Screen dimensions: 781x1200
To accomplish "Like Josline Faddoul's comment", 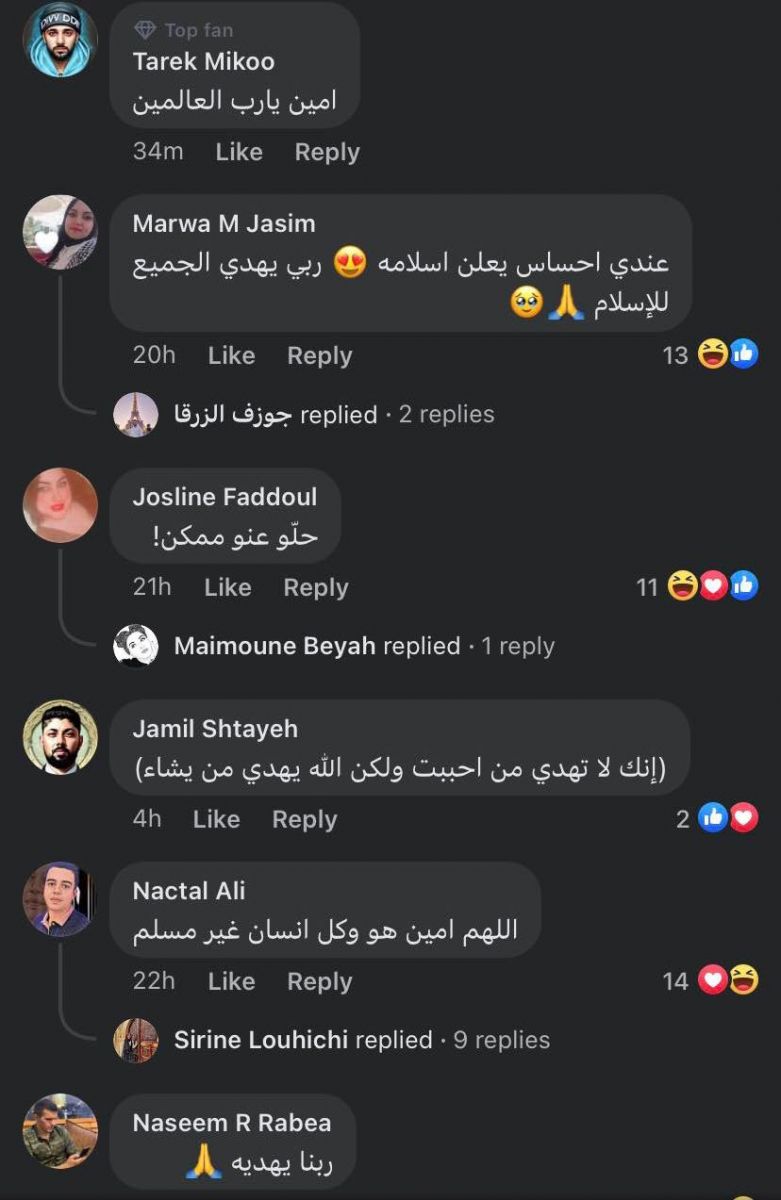I will coord(227,587).
